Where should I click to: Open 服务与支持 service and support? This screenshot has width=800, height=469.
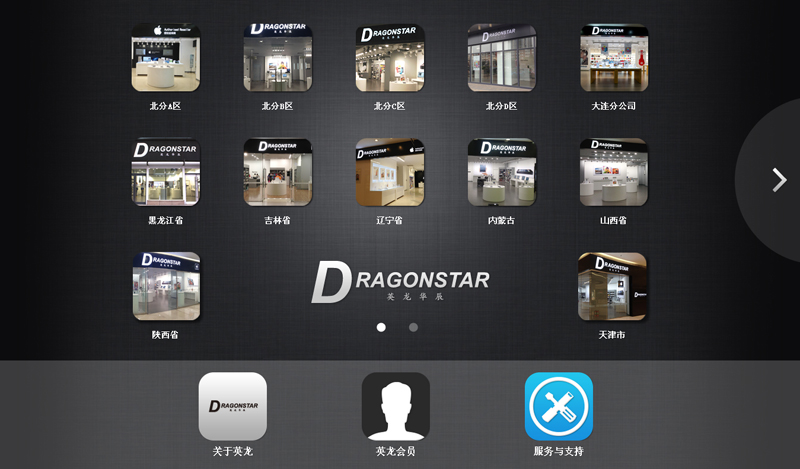(x=558, y=406)
